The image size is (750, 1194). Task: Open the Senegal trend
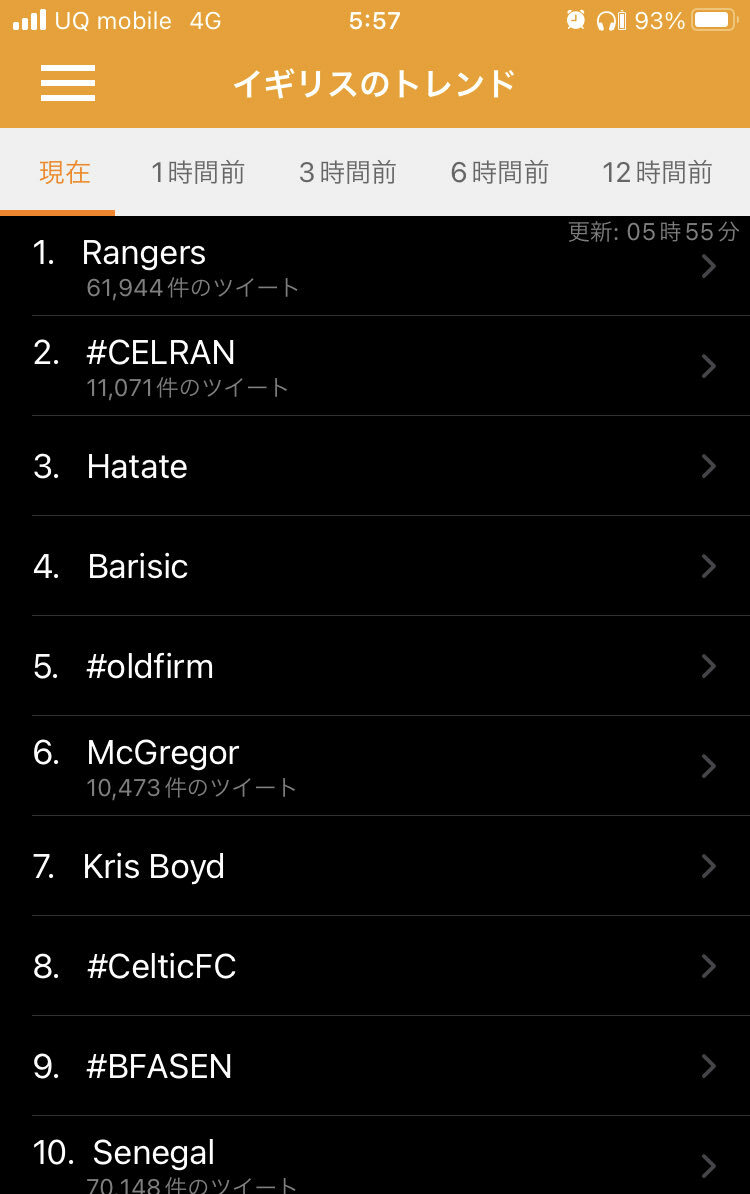pos(375,1160)
